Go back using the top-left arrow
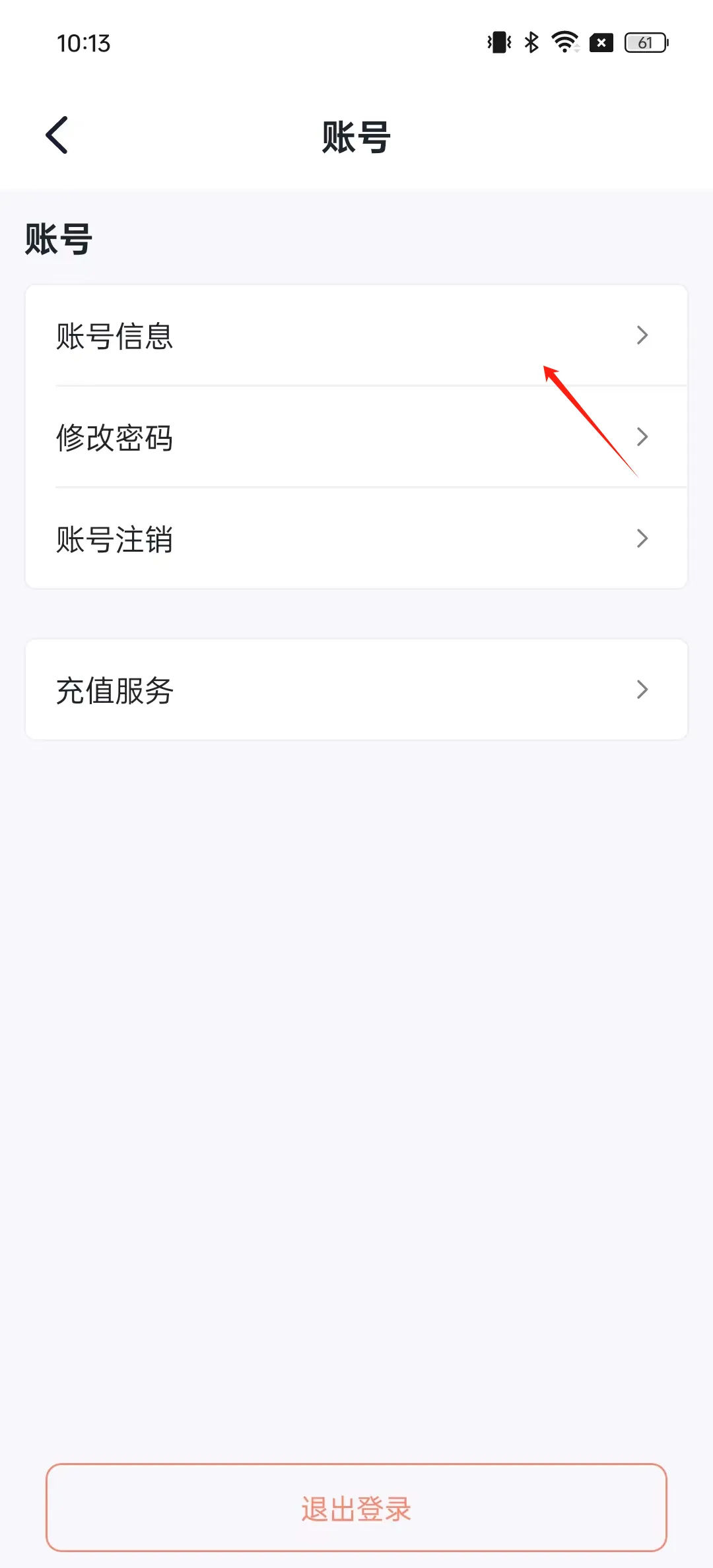Viewport: 713px width, 1568px height. click(57, 135)
